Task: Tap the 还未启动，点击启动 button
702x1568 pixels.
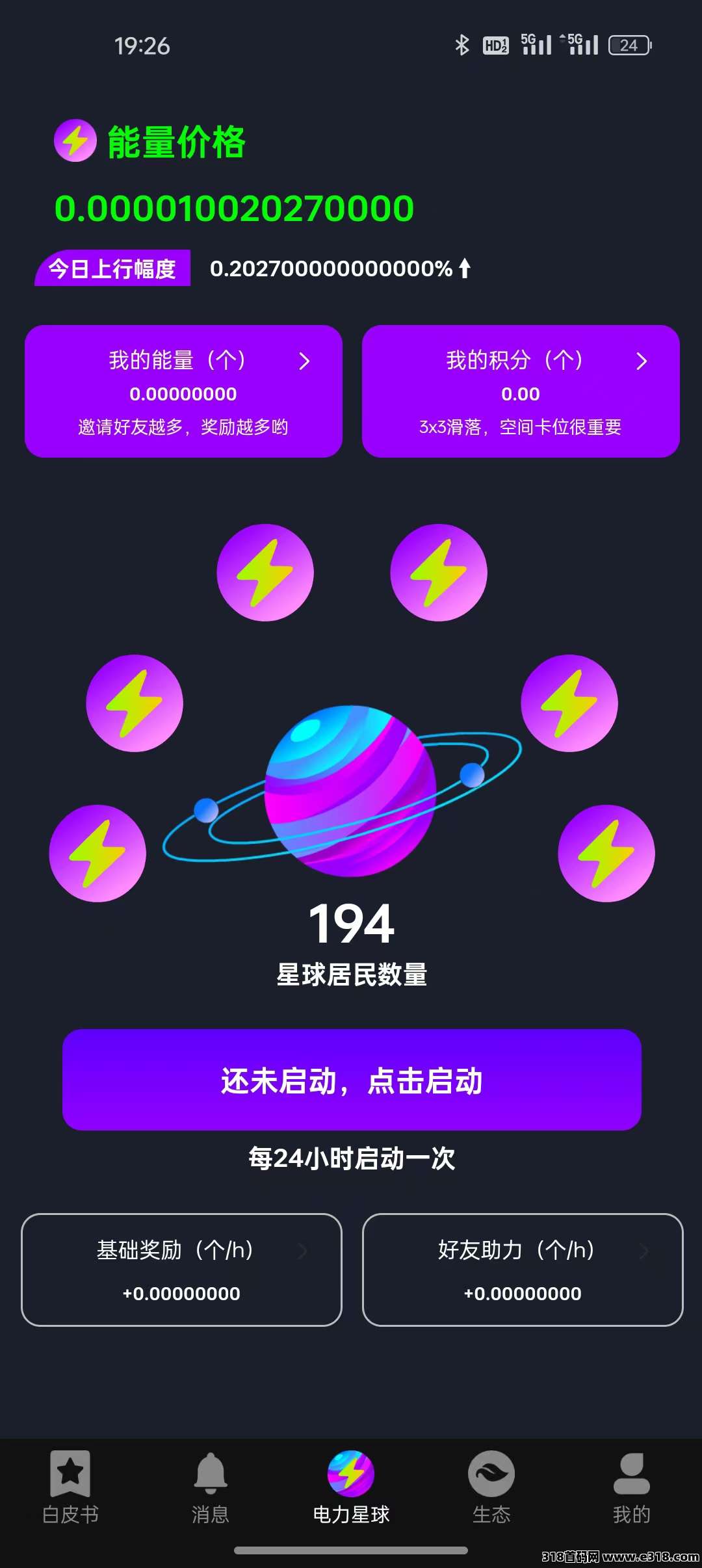Action: tap(352, 1080)
